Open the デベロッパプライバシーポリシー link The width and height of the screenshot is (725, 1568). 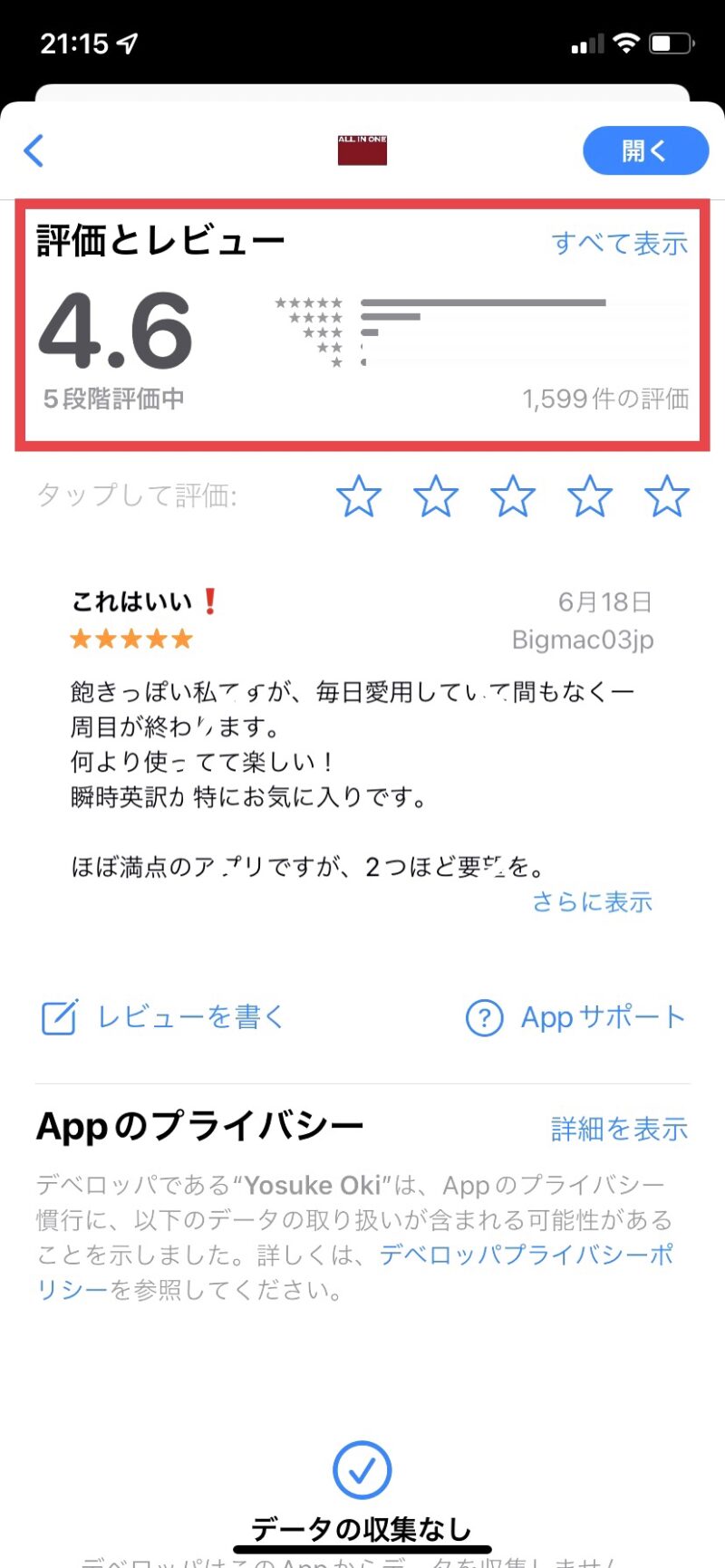coord(526,1255)
